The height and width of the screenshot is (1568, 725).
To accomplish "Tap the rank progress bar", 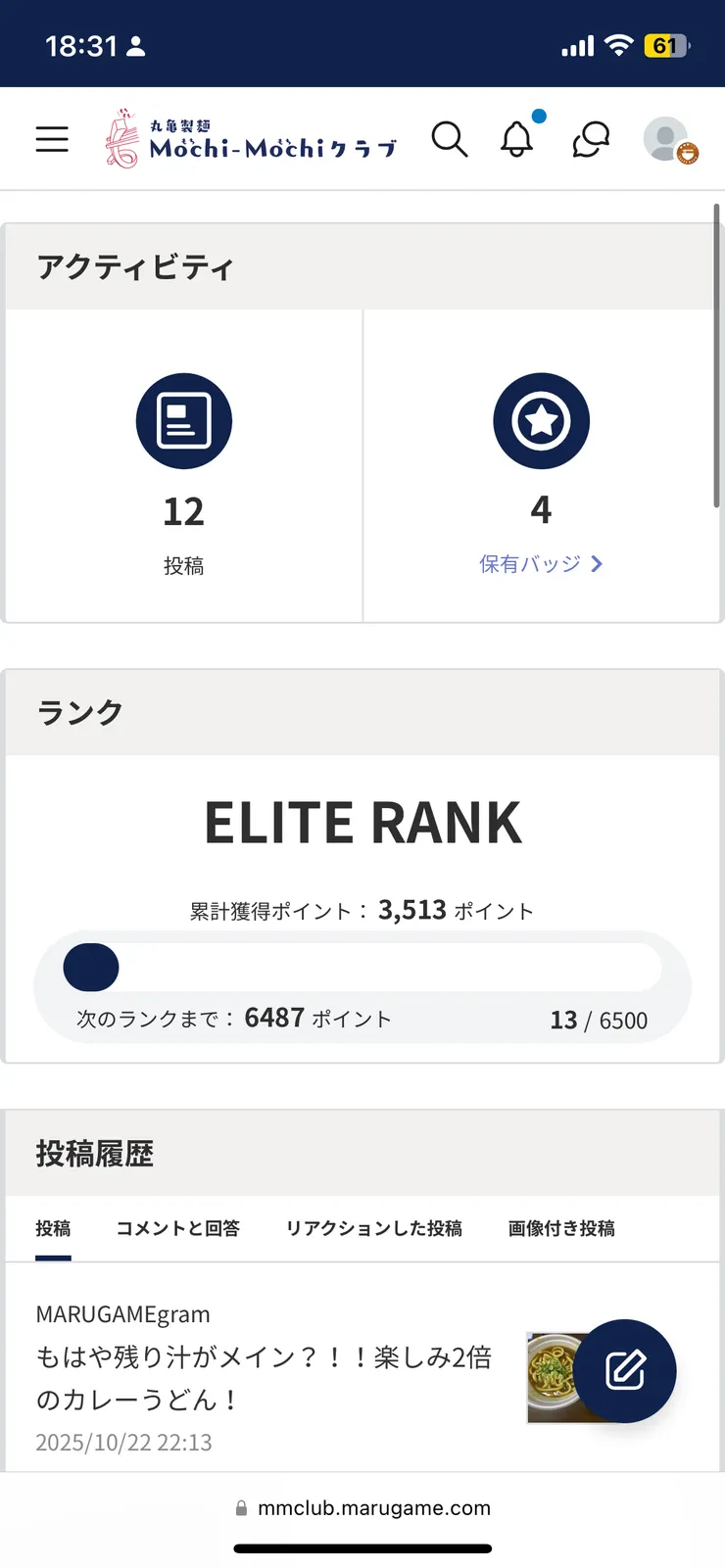I will (x=362, y=967).
